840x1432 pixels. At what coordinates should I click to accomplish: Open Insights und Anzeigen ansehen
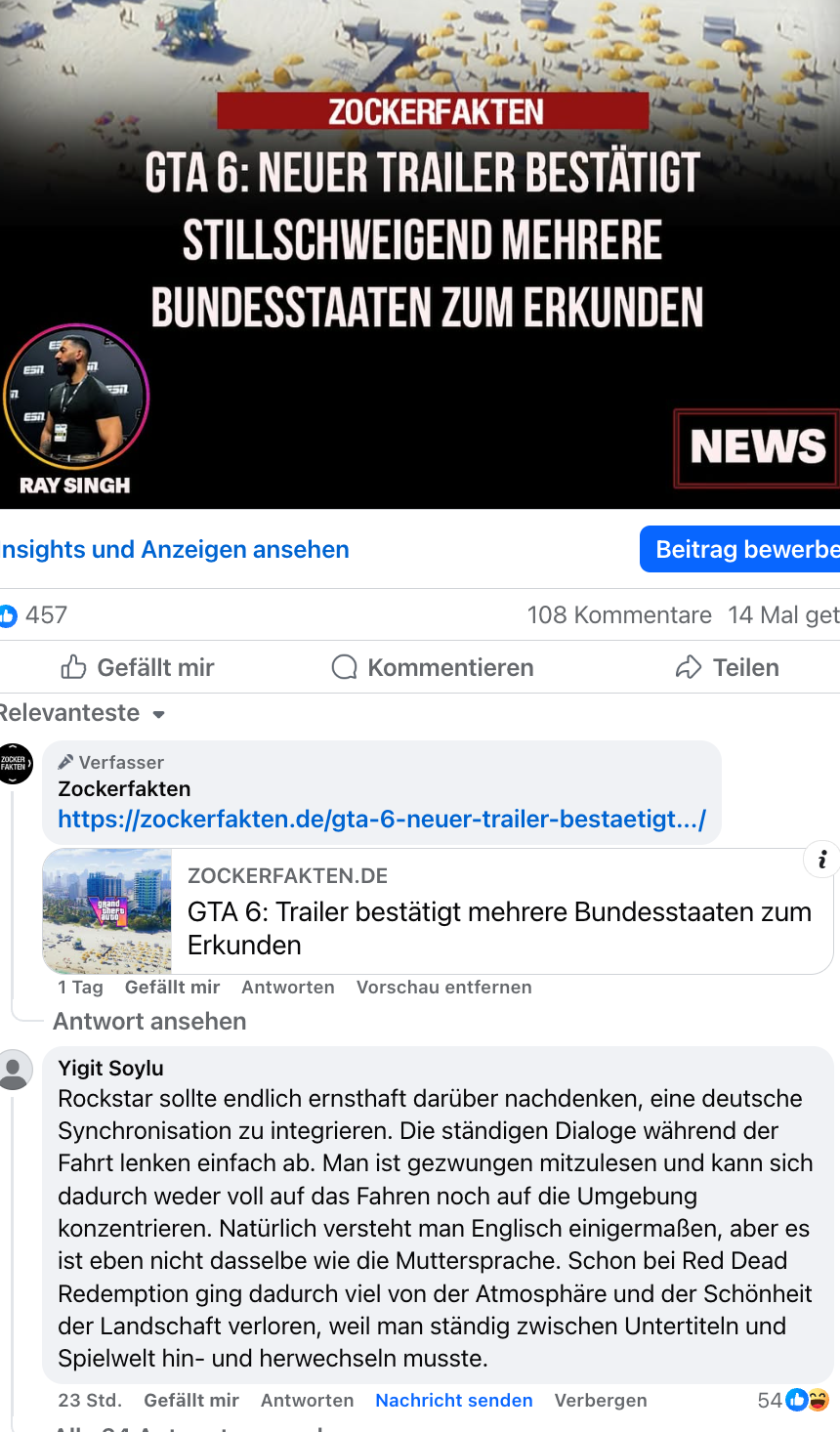176,550
